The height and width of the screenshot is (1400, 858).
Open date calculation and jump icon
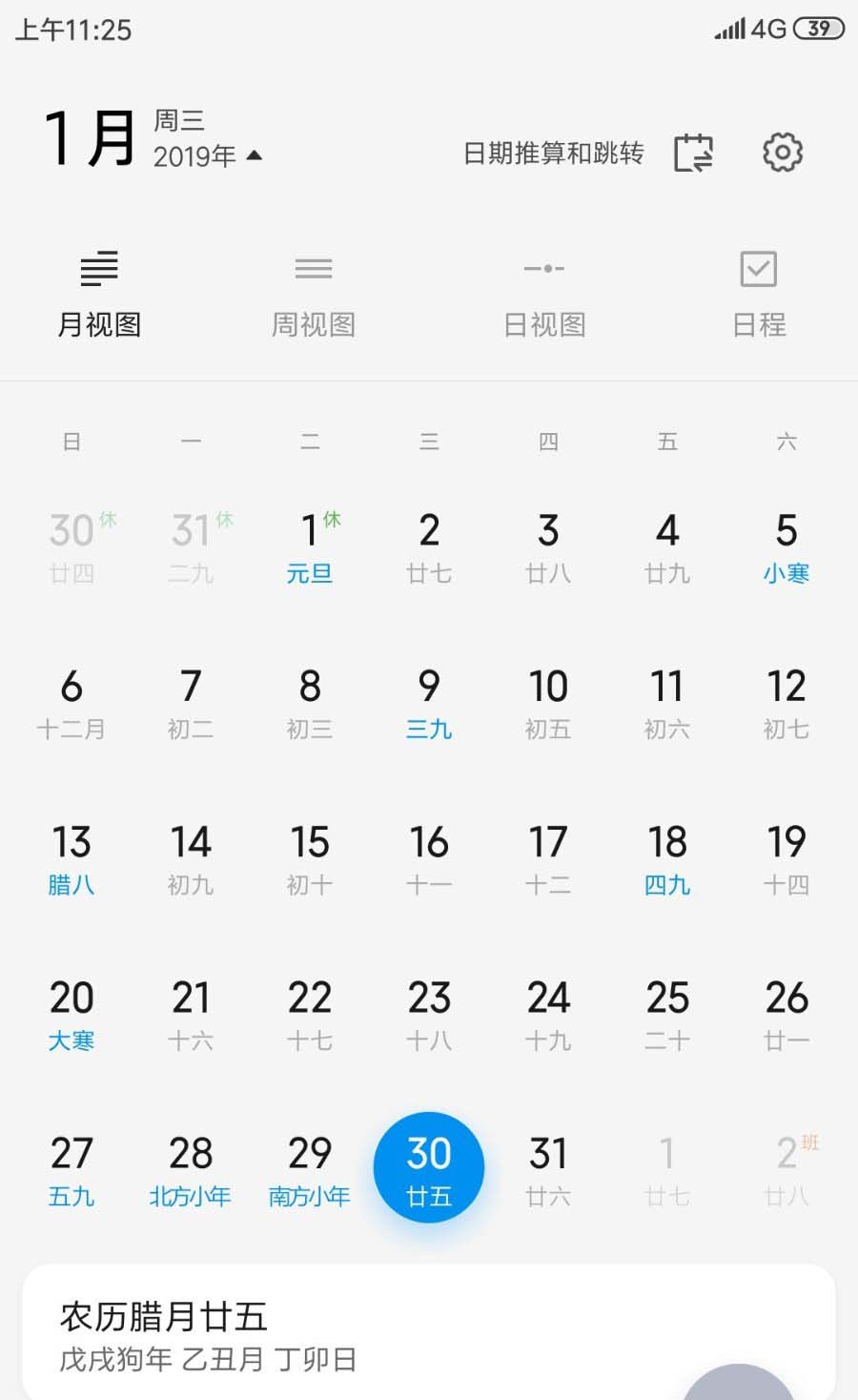[x=693, y=153]
